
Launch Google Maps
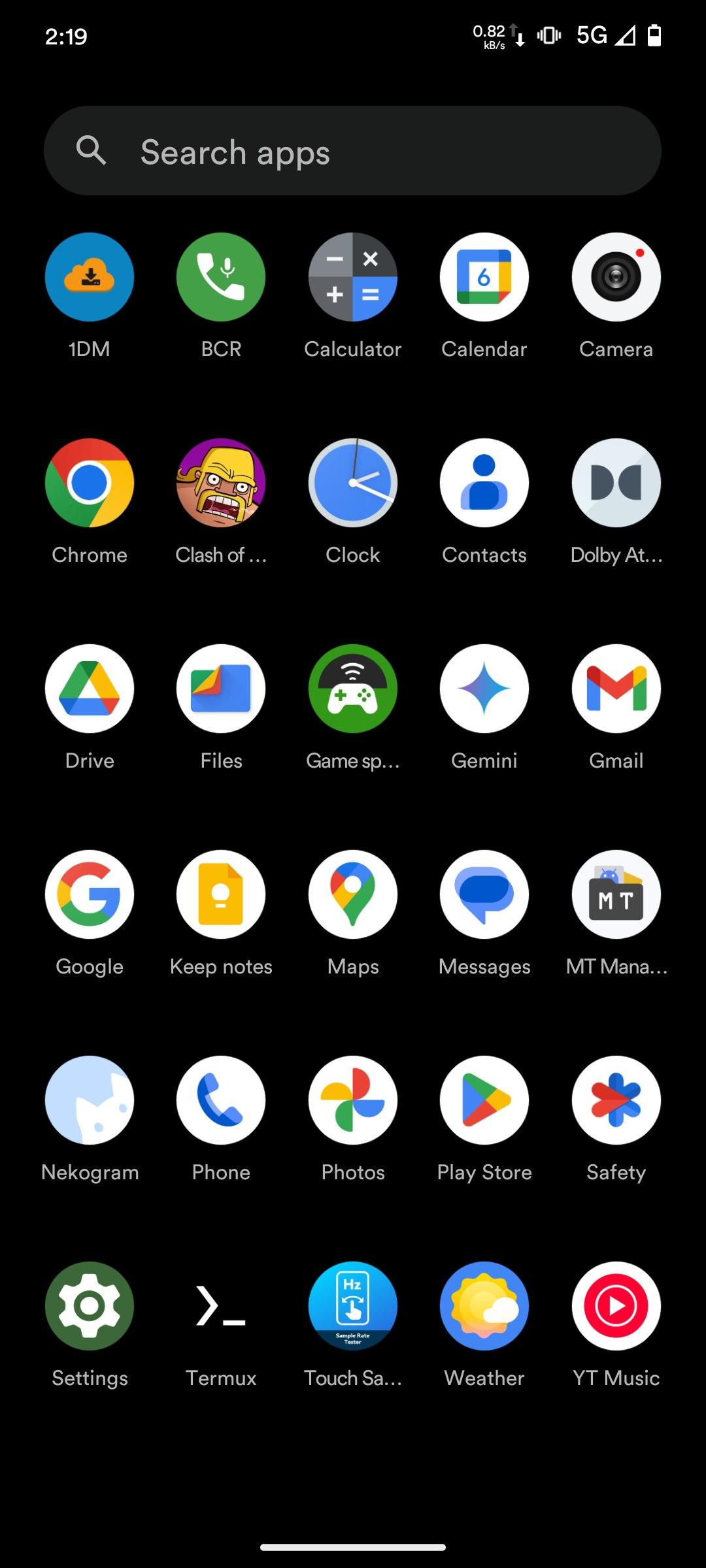point(353,894)
